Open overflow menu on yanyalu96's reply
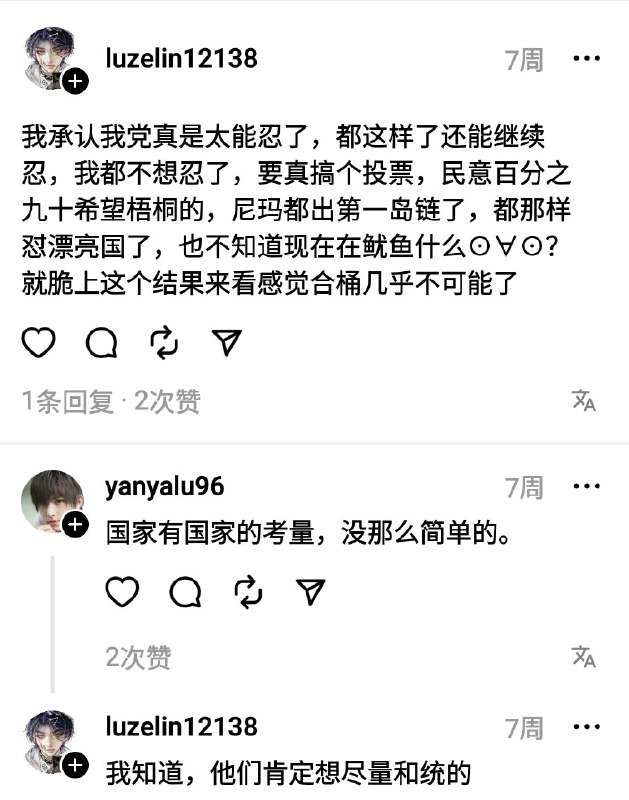The width and height of the screenshot is (629, 800). click(x=586, y=487)
